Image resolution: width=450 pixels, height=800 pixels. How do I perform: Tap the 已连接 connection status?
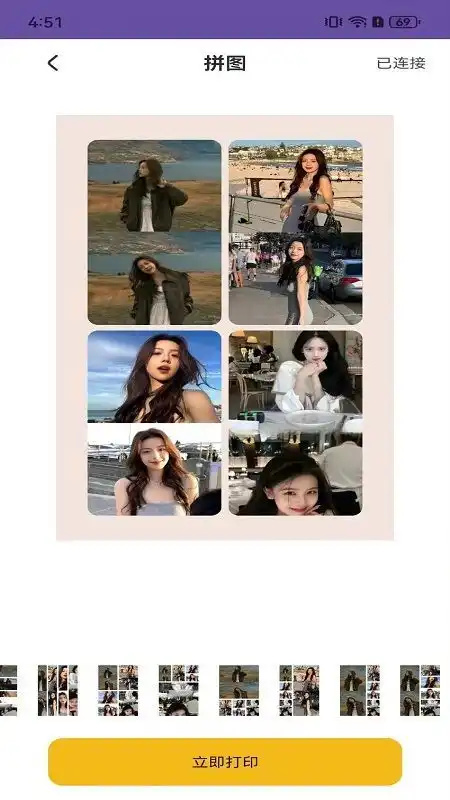coord(401,63)
